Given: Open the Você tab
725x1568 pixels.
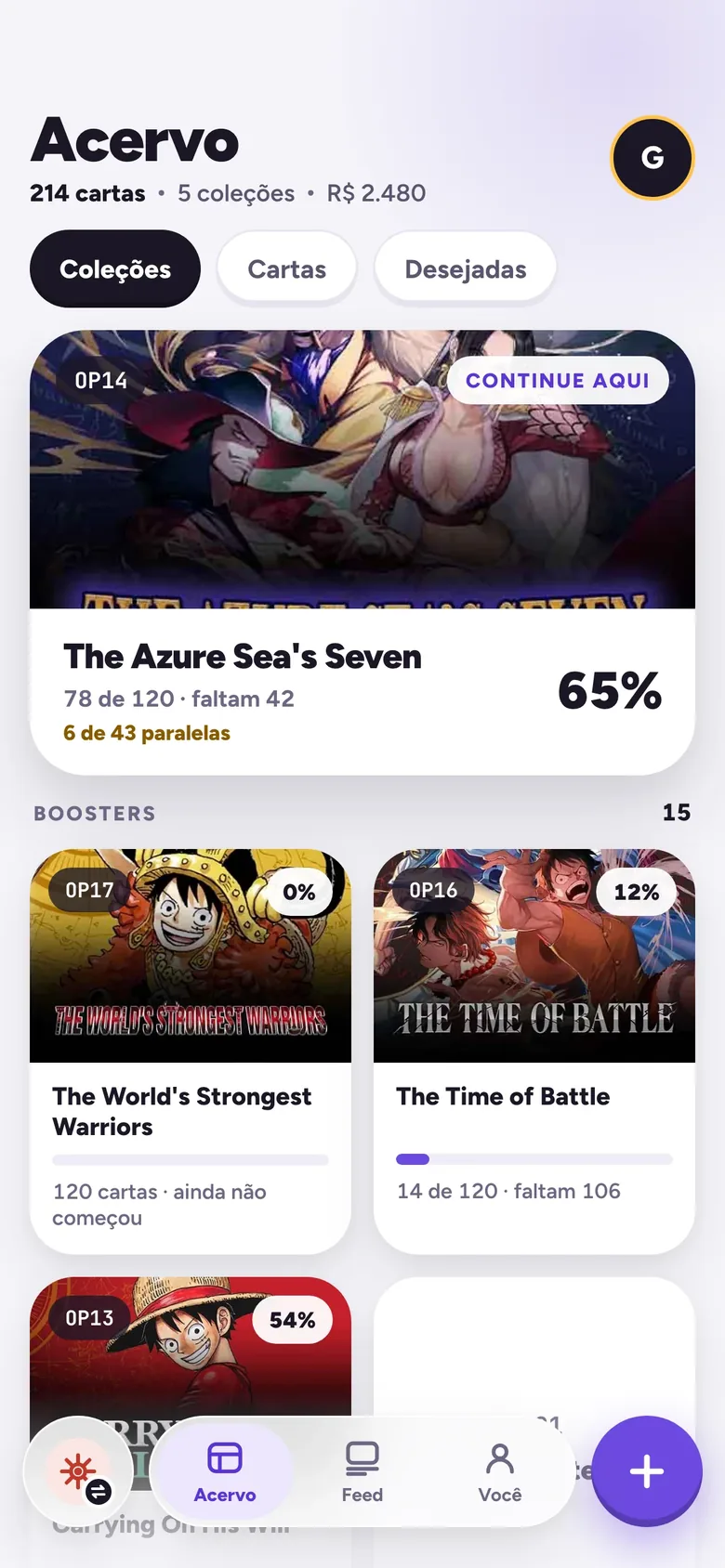Looking at the screenshot, I should pos(499,1471).
